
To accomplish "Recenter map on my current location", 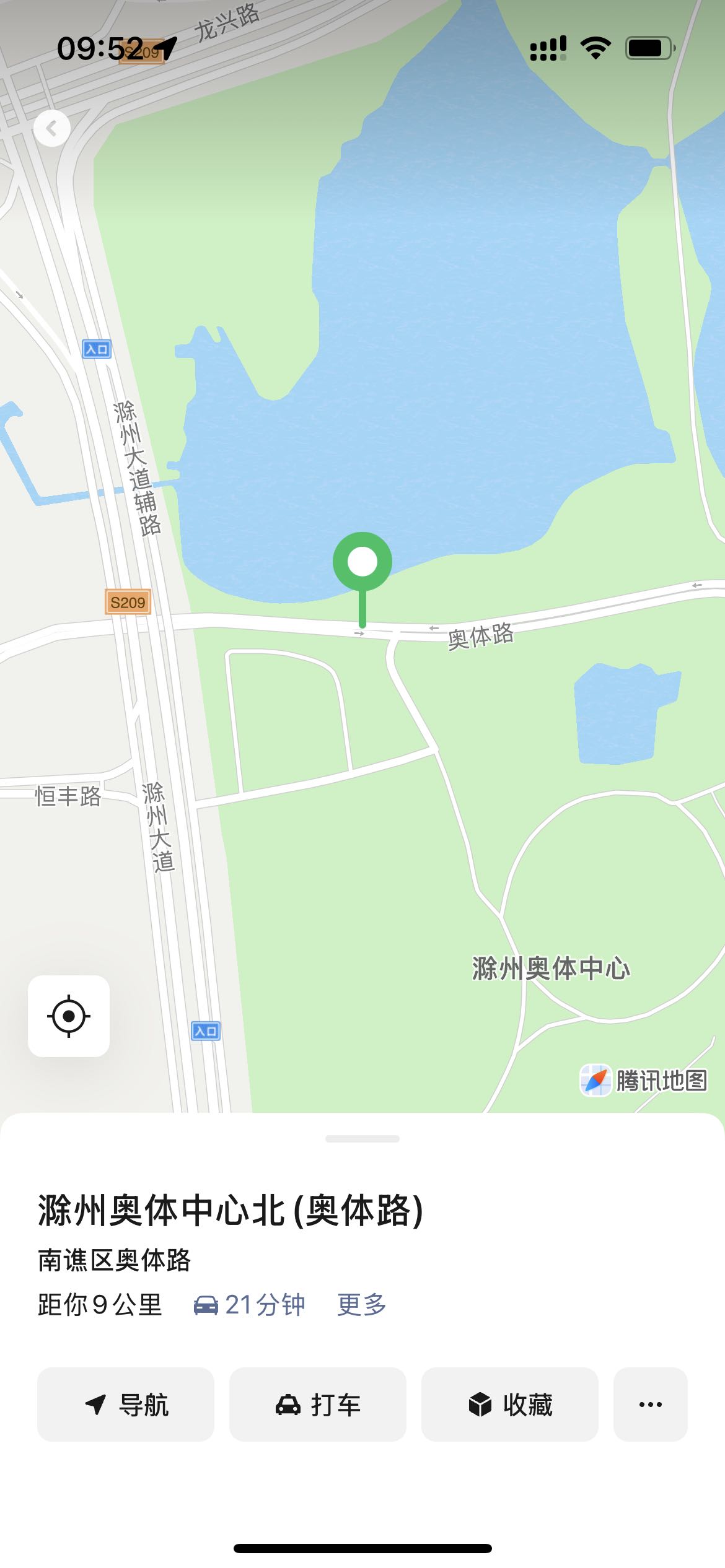I will (x=69, y=1016).
